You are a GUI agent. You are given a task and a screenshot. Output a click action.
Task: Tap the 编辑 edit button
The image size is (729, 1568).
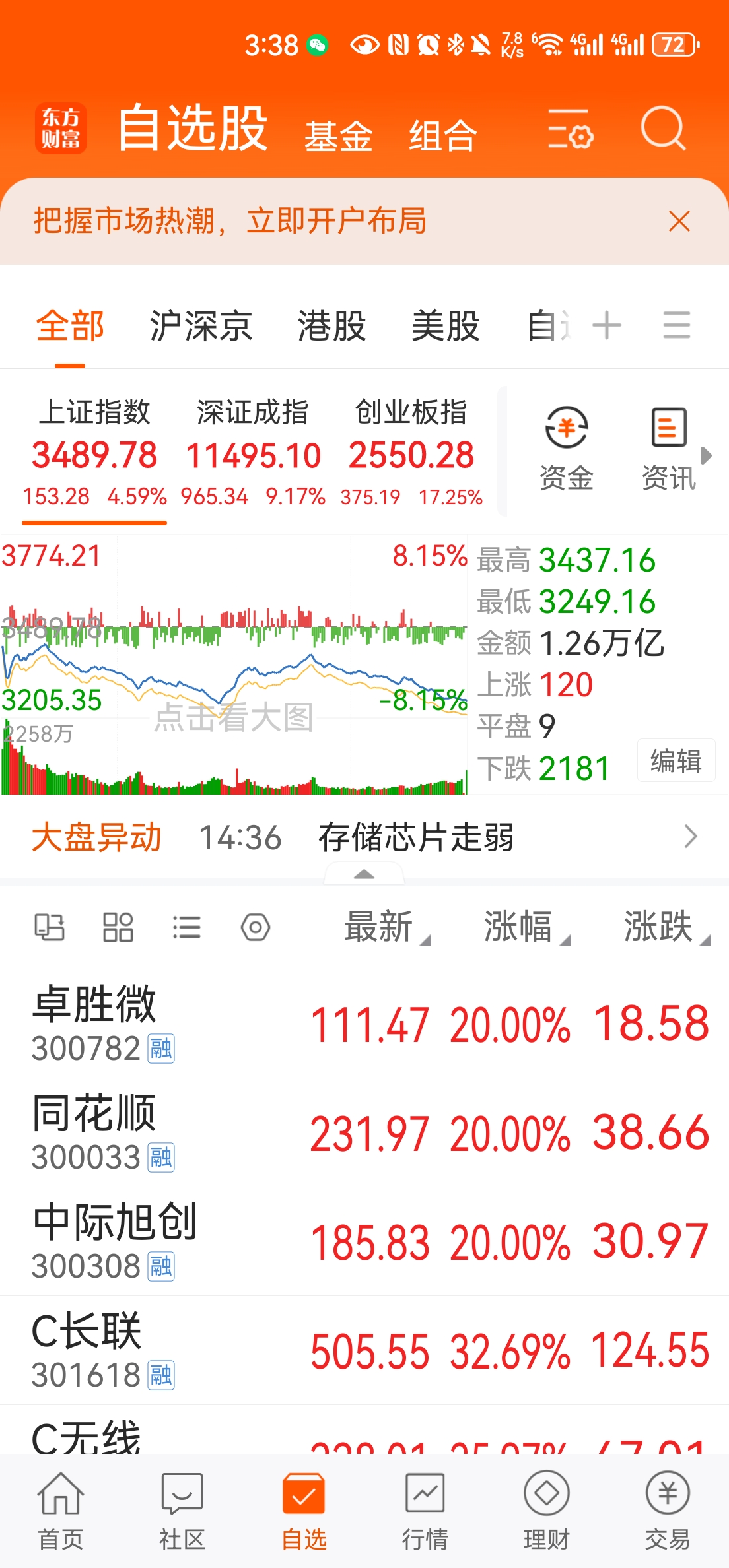676,761
